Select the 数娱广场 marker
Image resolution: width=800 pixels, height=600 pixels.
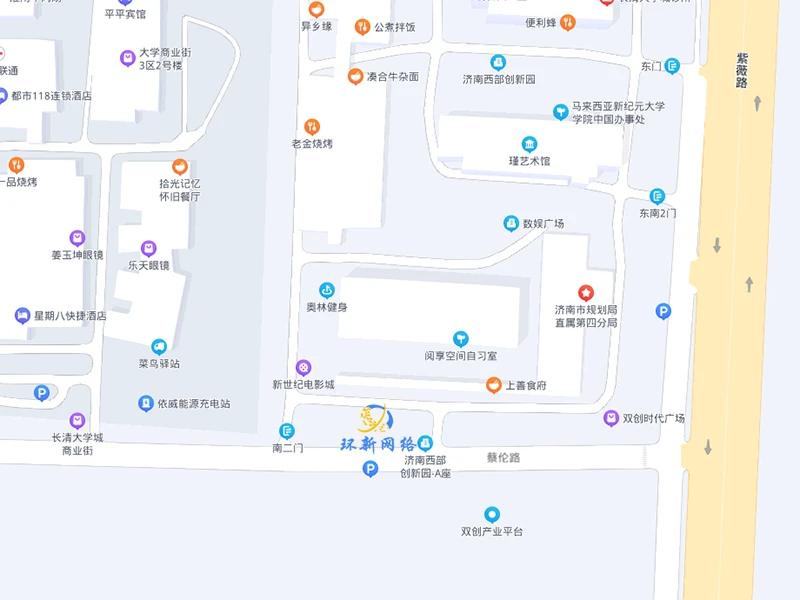coord(511,223)
